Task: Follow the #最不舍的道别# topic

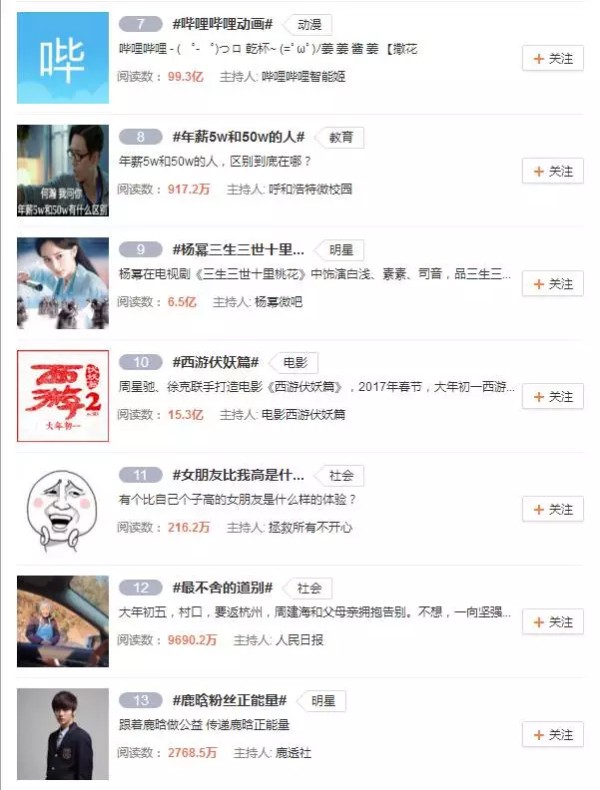Action: click(553, 622)
